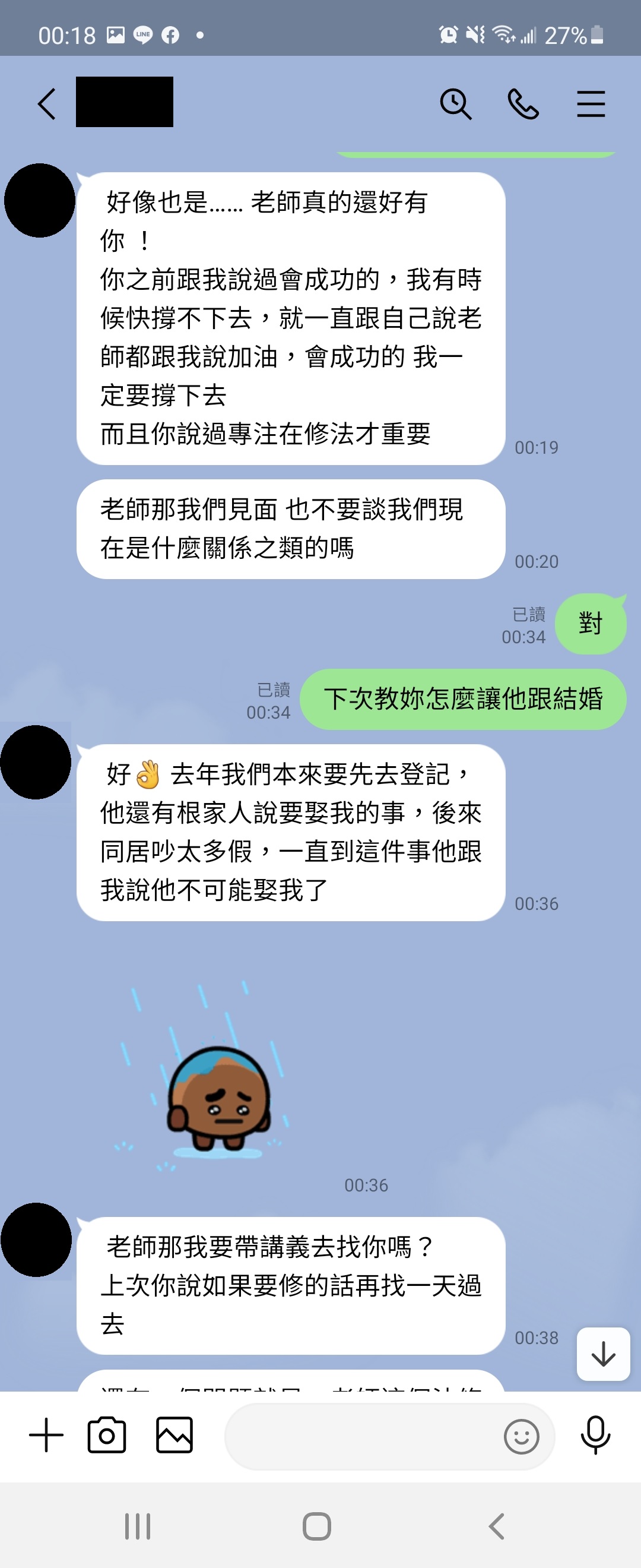Screen dimensions: 641x1568
Task: Open recent apps from the navigation bar
Action: (138, 1526)
